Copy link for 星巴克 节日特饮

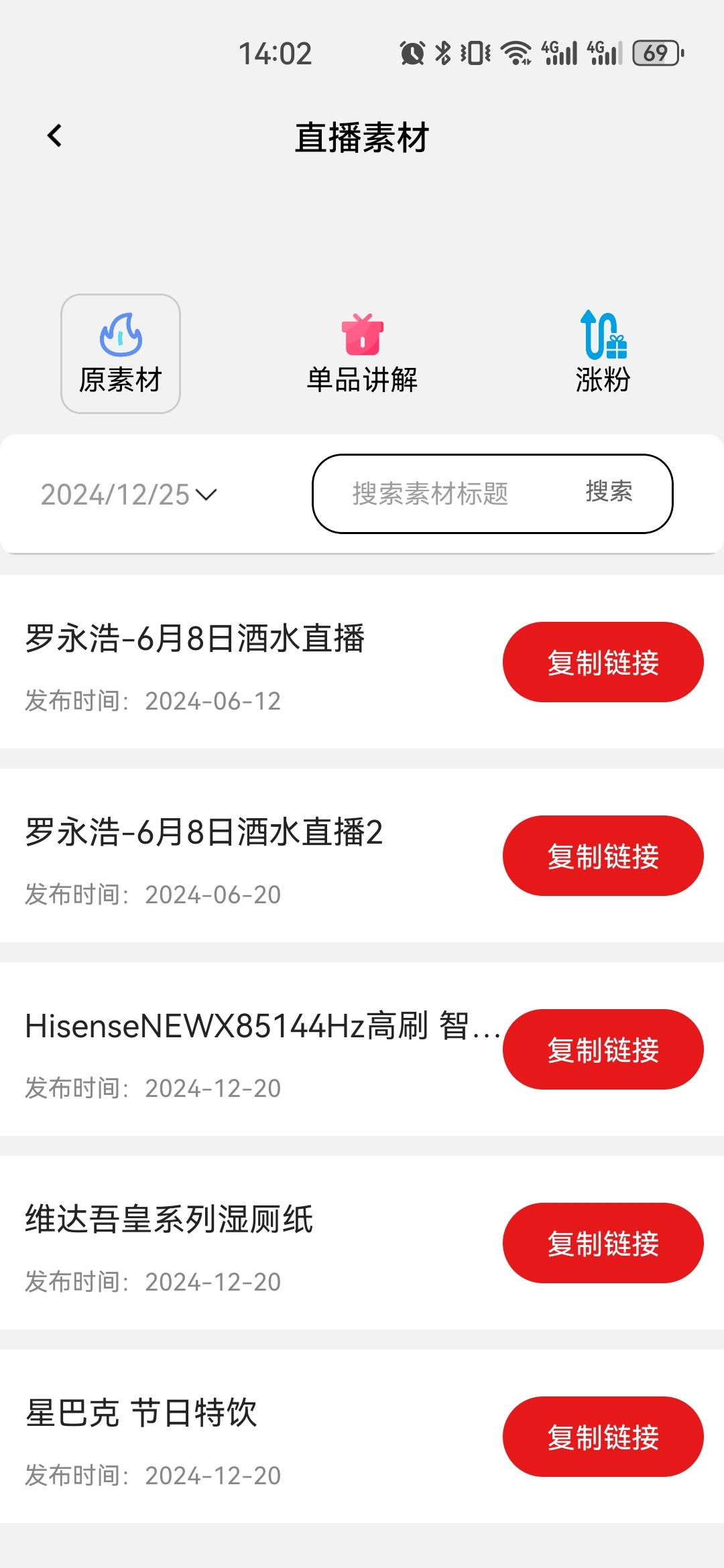click(603, 1437)
